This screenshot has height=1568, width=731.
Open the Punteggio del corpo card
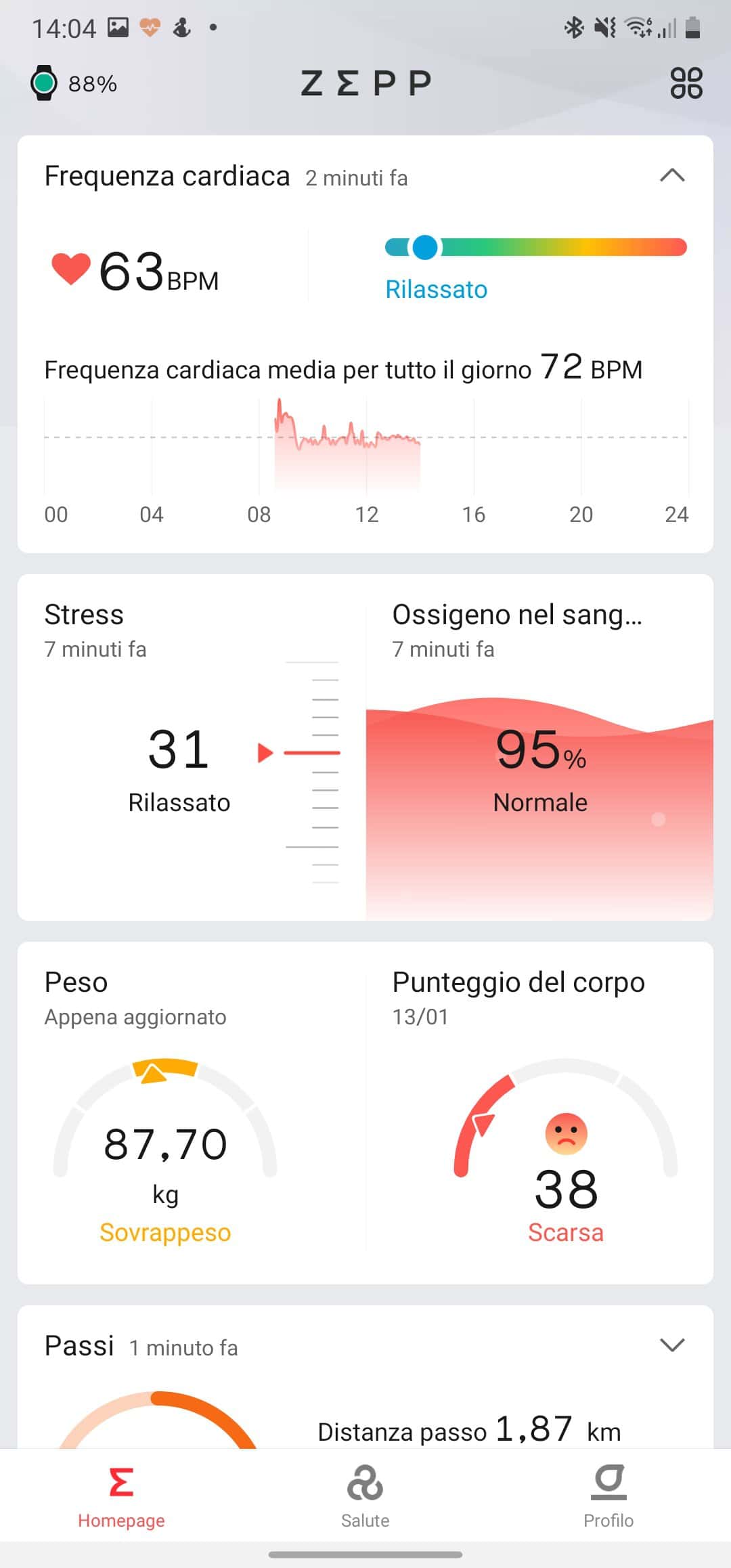539,1112
